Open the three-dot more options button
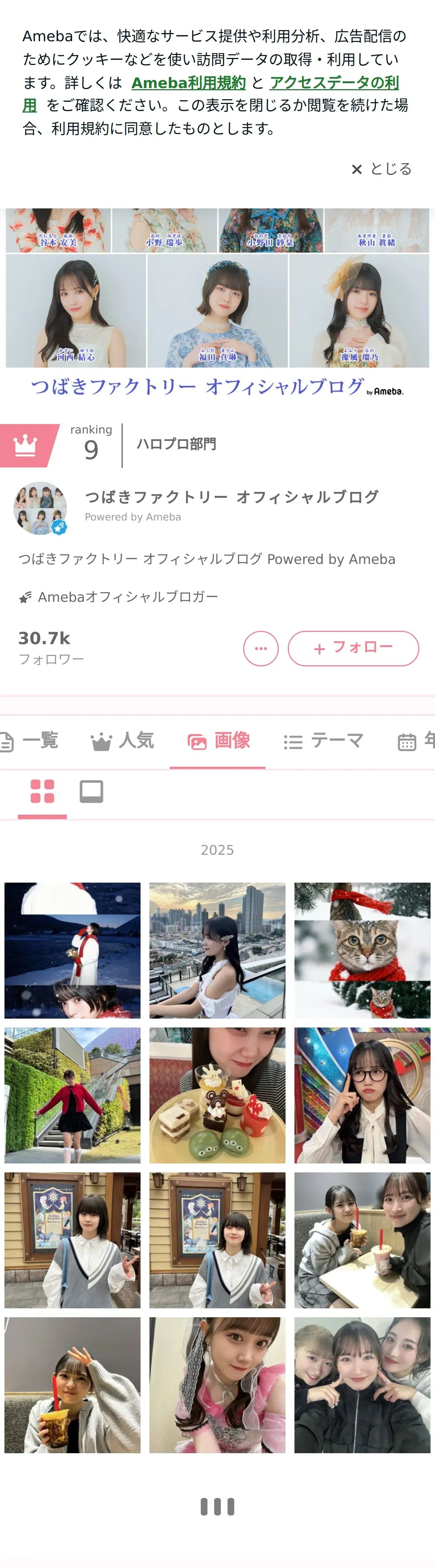The width and height of the screenshot is (435, 1568). pyautogui.click(x=261, y=648)
